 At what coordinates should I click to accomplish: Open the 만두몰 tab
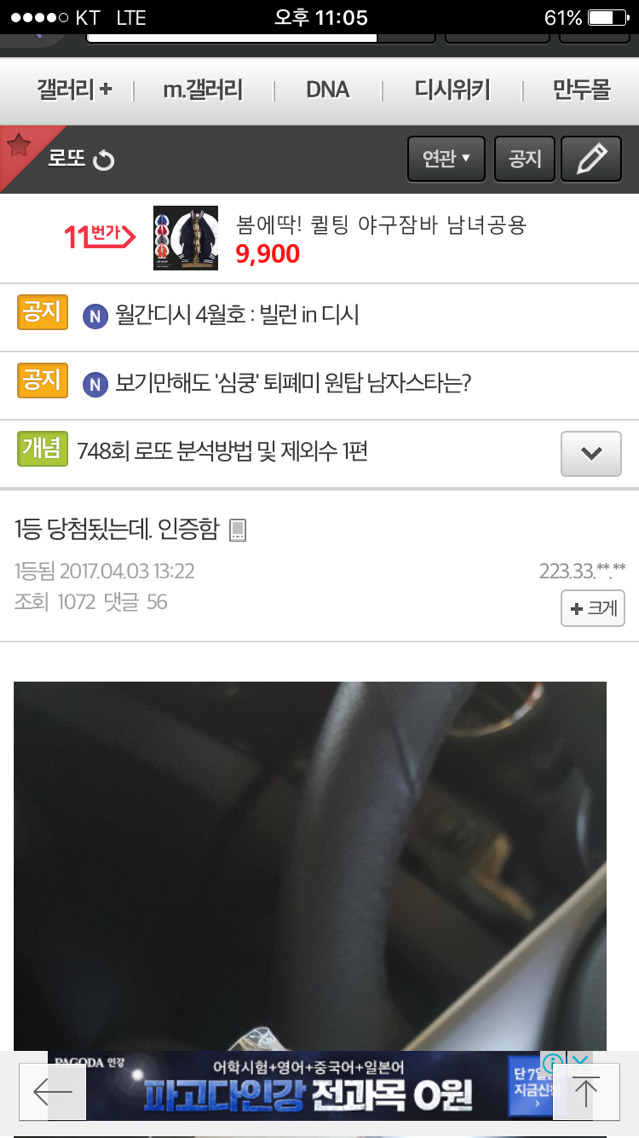point(581,90)
